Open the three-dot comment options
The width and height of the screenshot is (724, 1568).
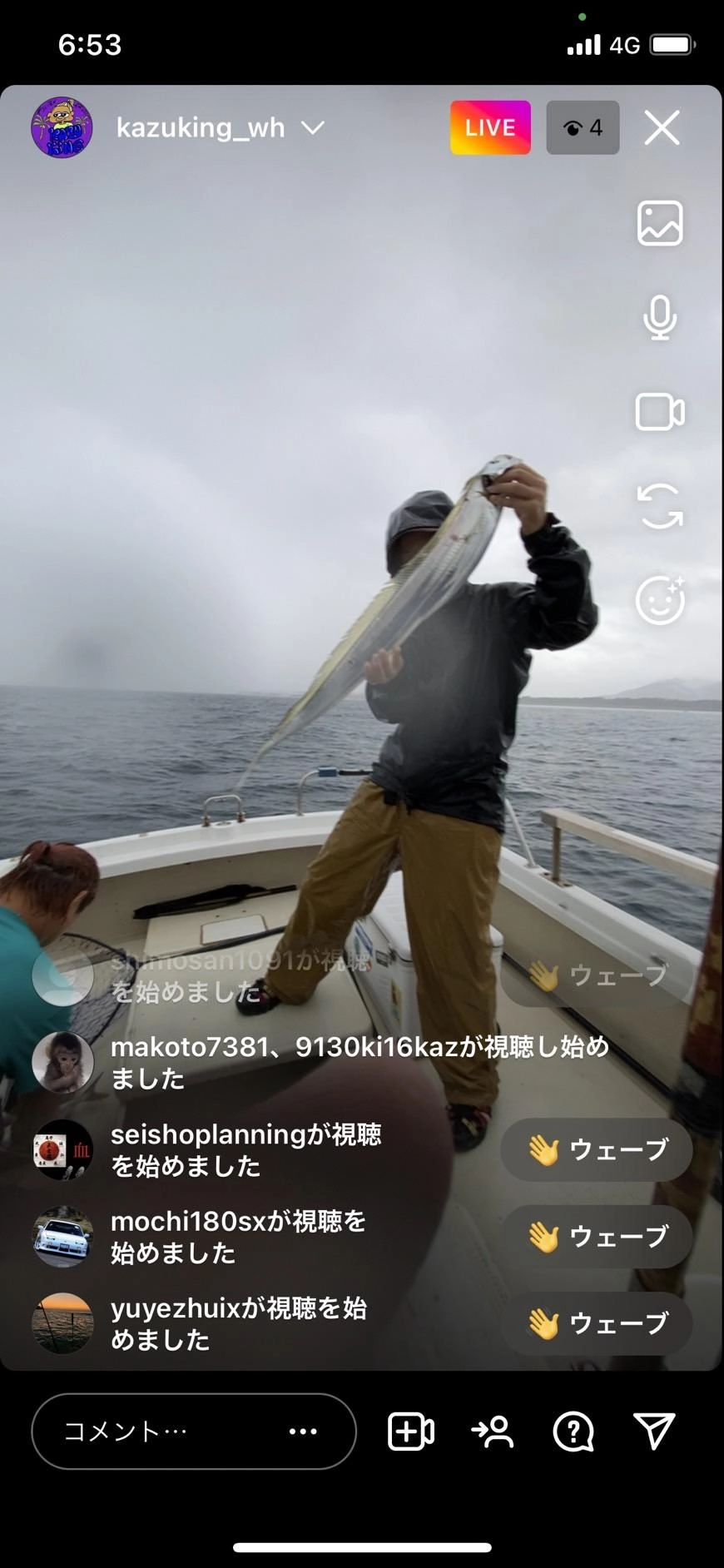pyautogui.click(x=303, y=1432)
